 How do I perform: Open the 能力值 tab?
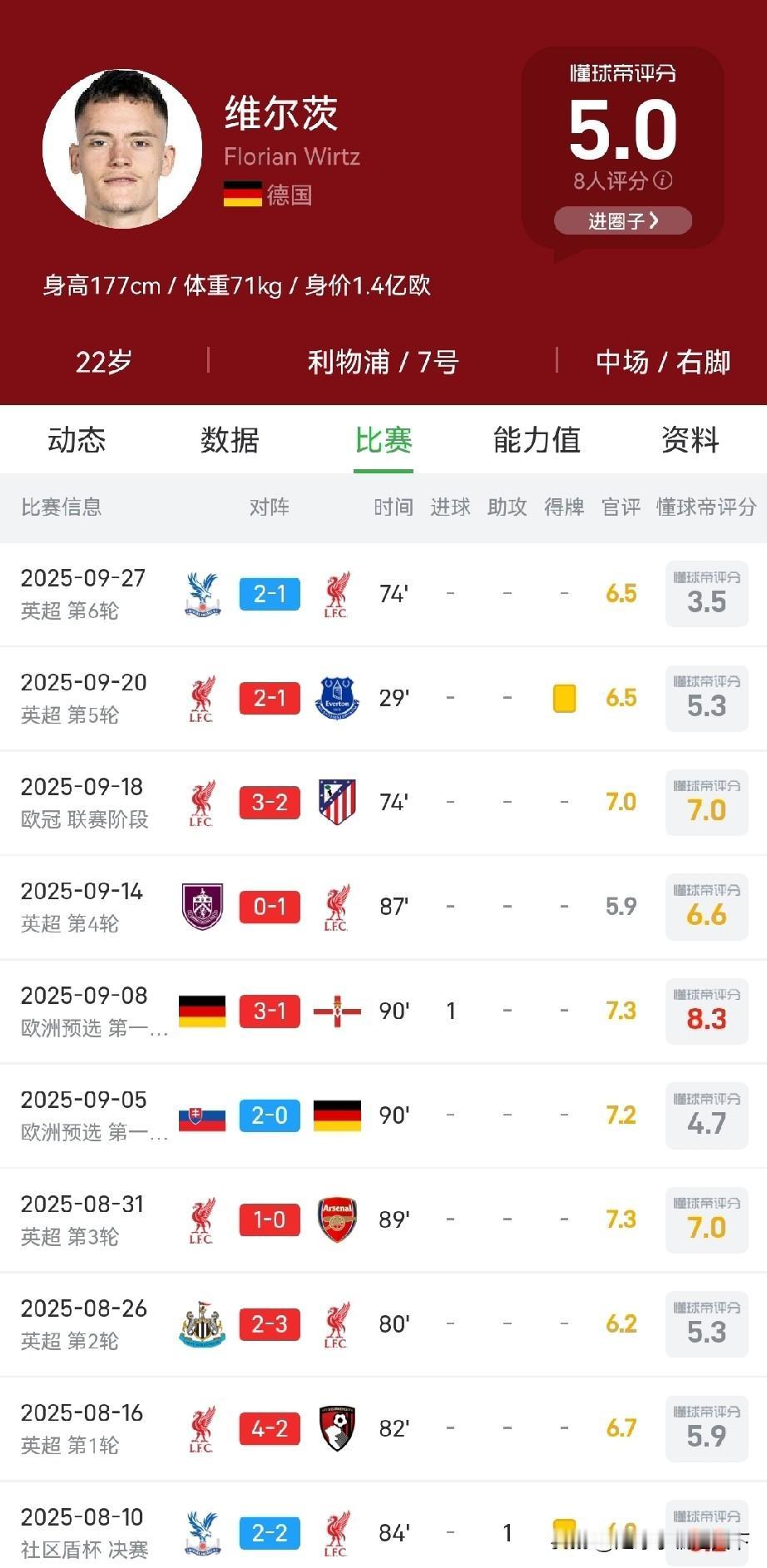click(537, 439)
